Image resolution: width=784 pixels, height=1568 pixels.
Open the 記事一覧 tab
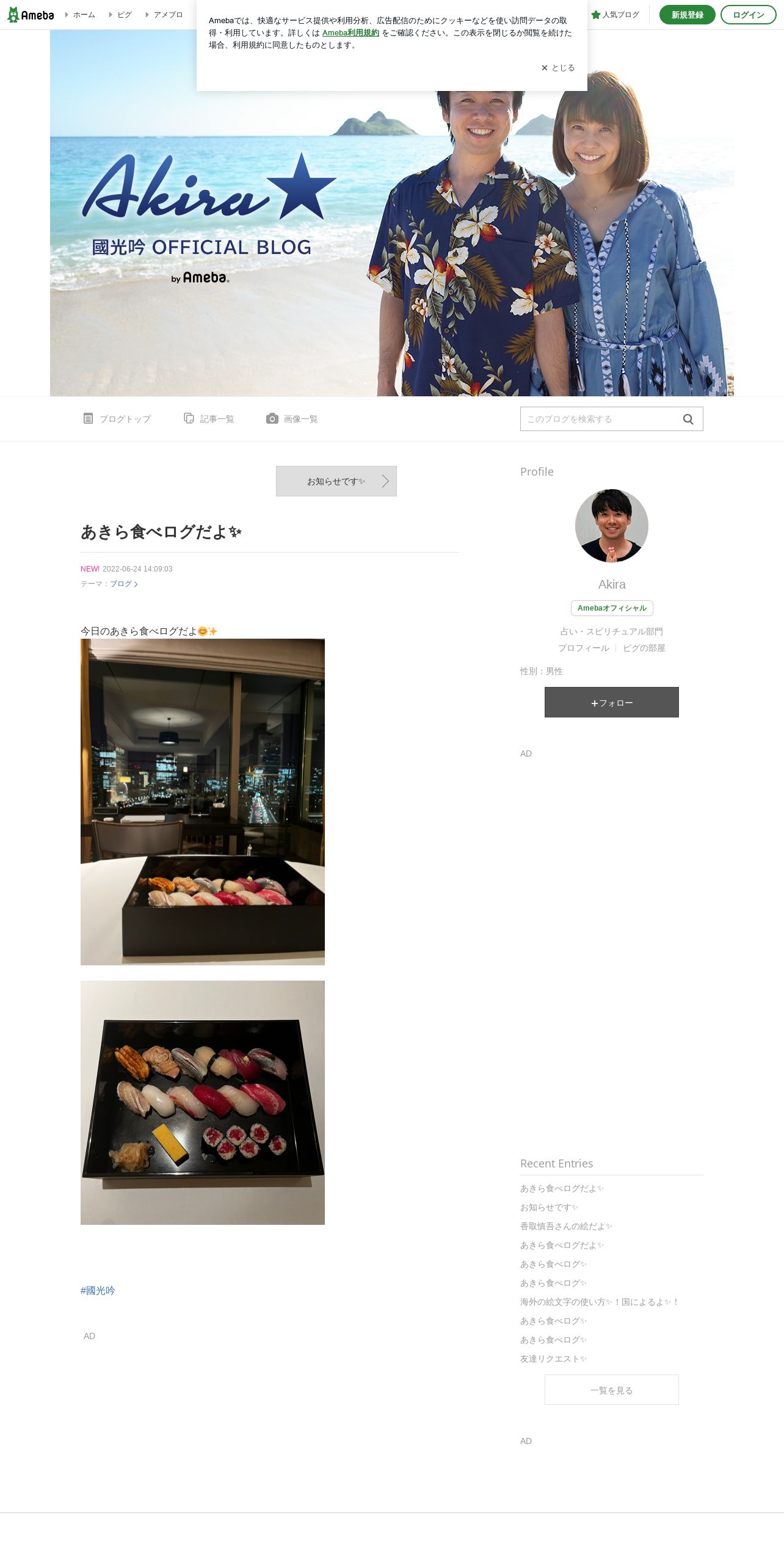coord(209,419)
